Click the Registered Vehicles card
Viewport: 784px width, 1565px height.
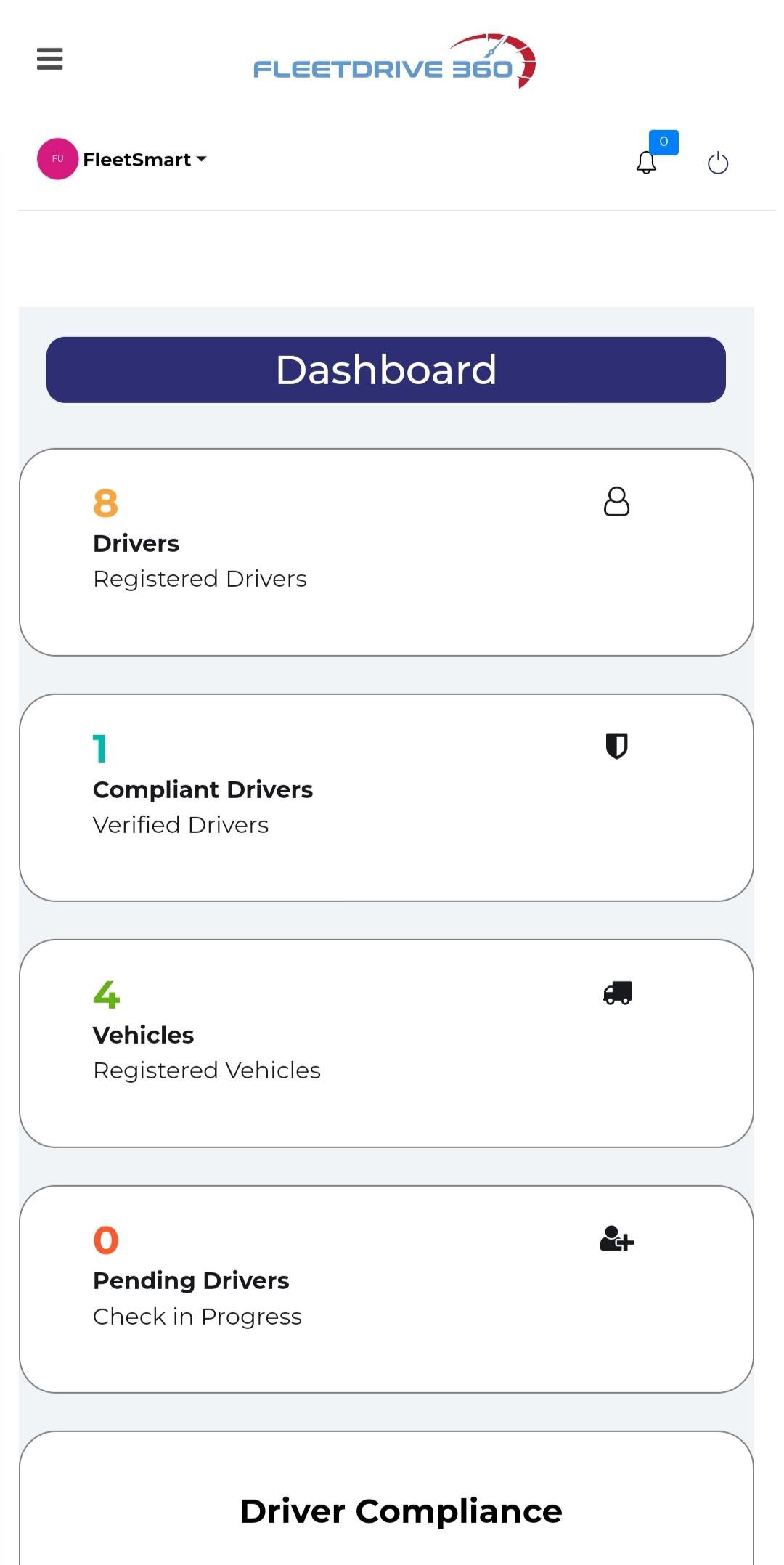point(386,1042)
